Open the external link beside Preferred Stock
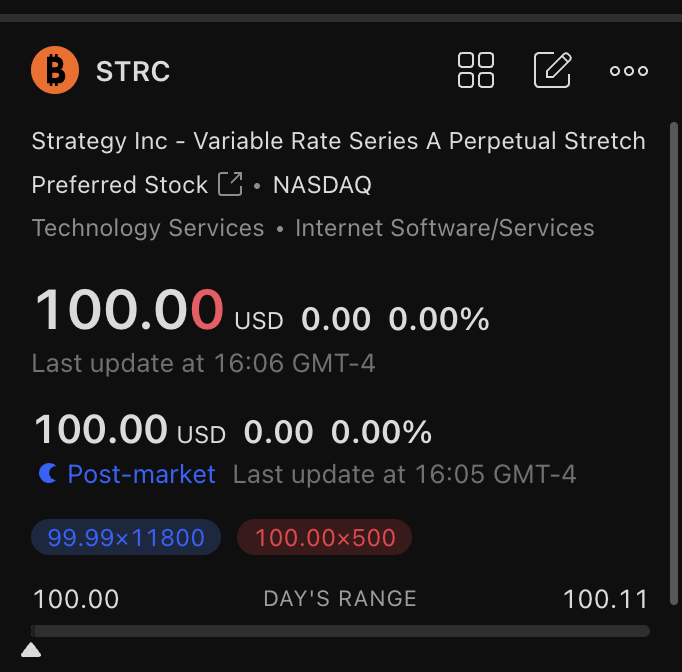682x672 pixels. (230, 185)
